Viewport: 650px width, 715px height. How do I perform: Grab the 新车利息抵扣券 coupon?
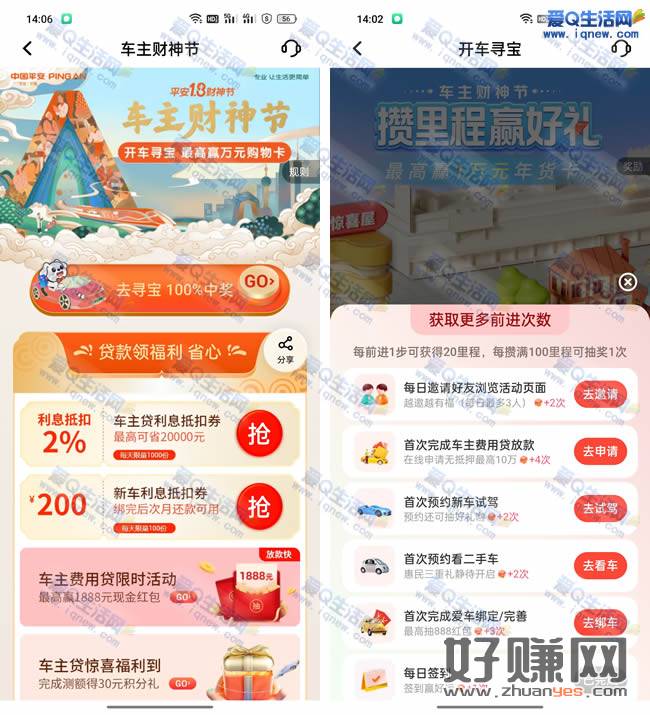[259, 505]
